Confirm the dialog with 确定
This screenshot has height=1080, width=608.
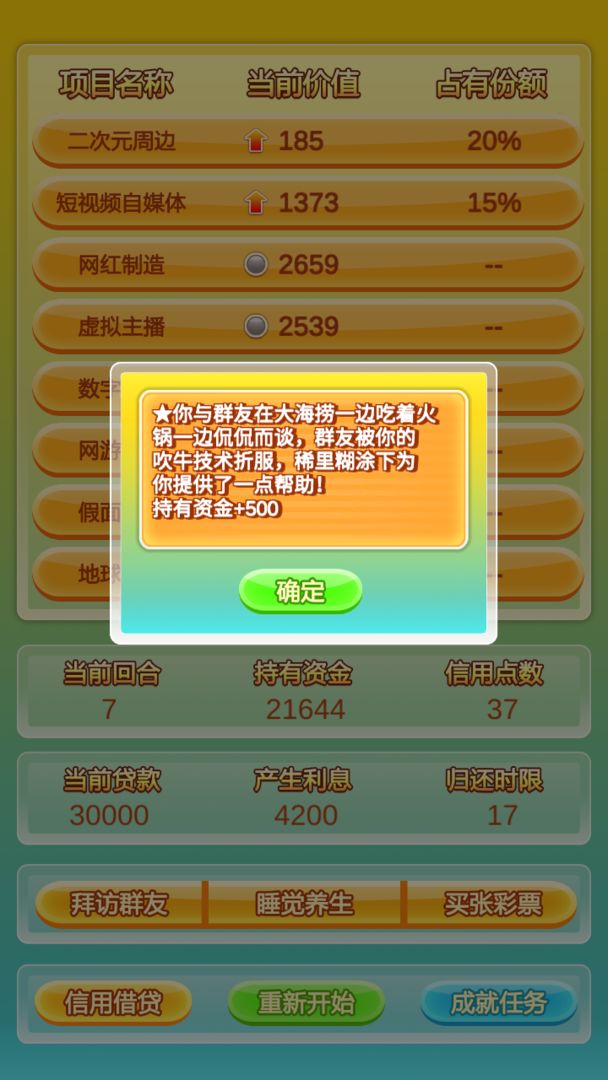[x=300, y=591]
